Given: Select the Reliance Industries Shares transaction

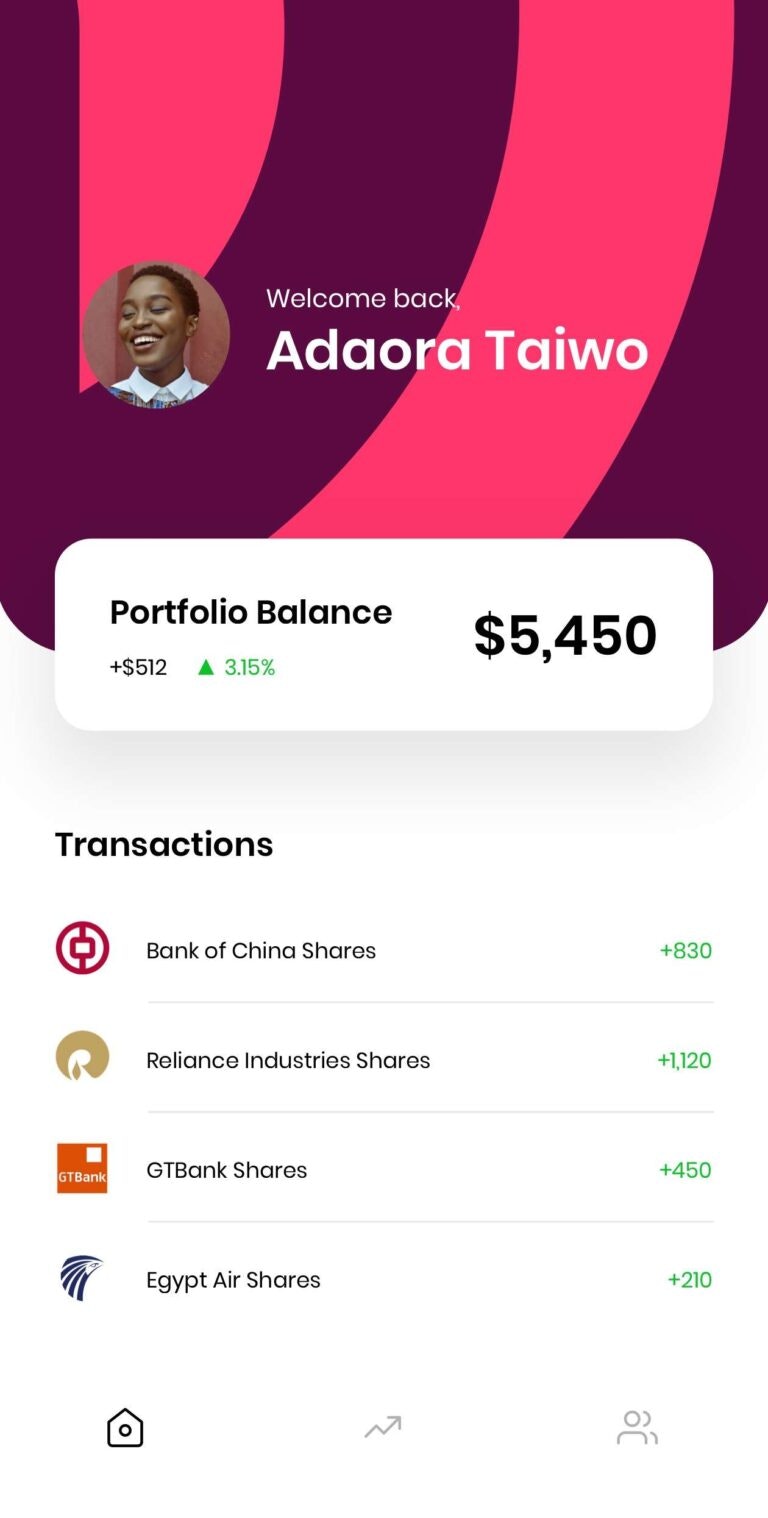Looking at the screenshot, I should click(288, 1060).
